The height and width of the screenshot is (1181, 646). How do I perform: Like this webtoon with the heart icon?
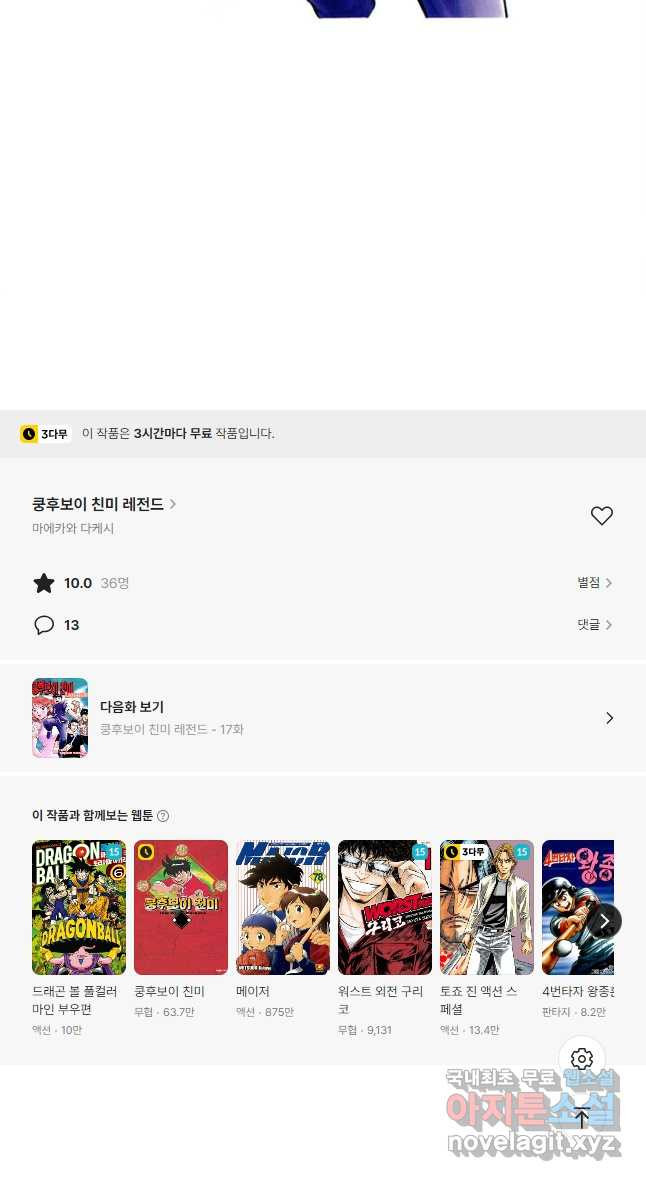pos(601,516)
